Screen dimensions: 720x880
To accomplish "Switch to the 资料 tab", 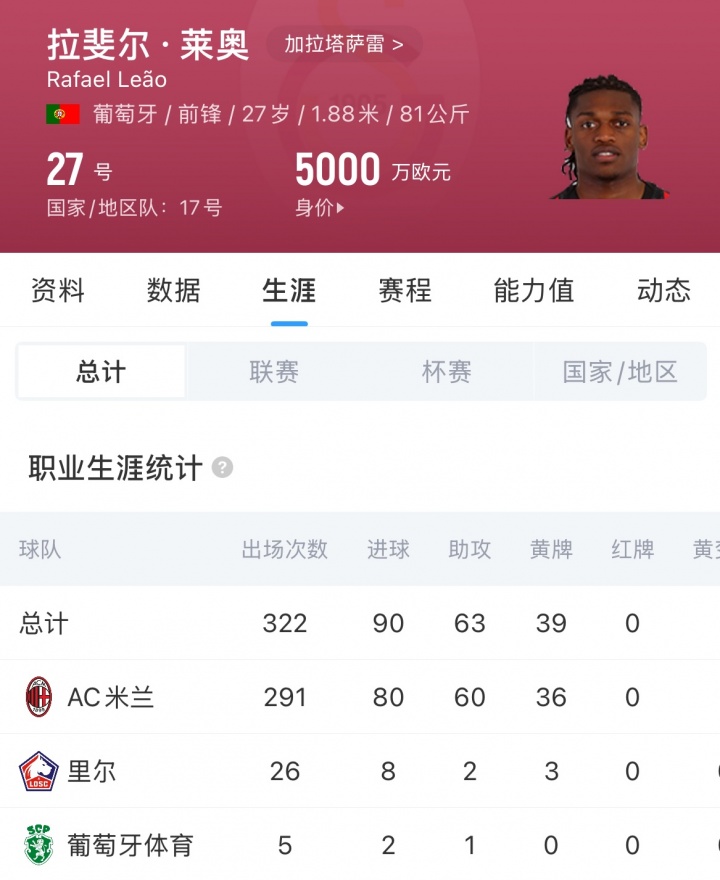I will tap(58, 290).
